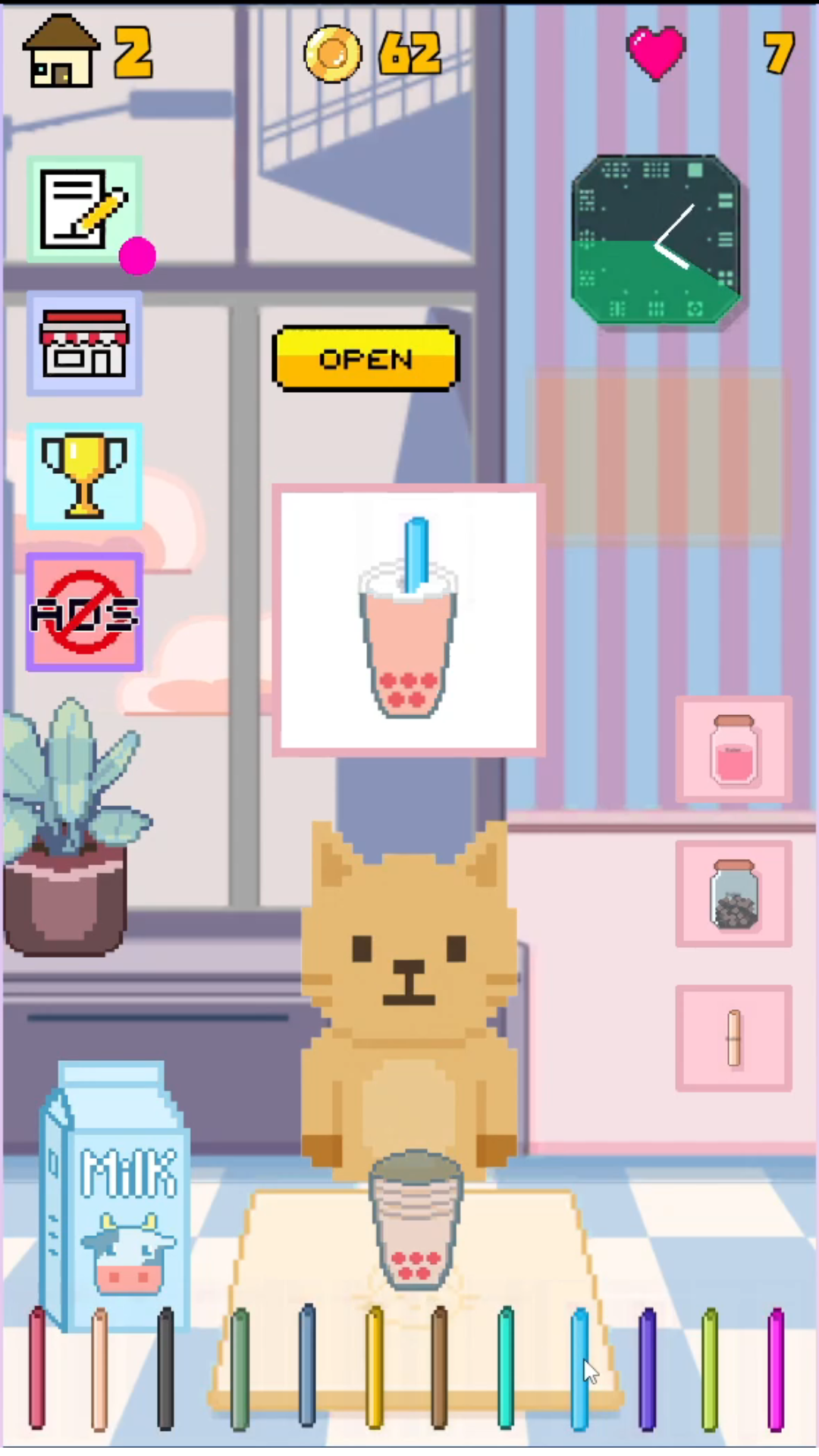Screen dimensions: 819x1456
Task: Select the red straw
Action: click(x=36, y=1369)
